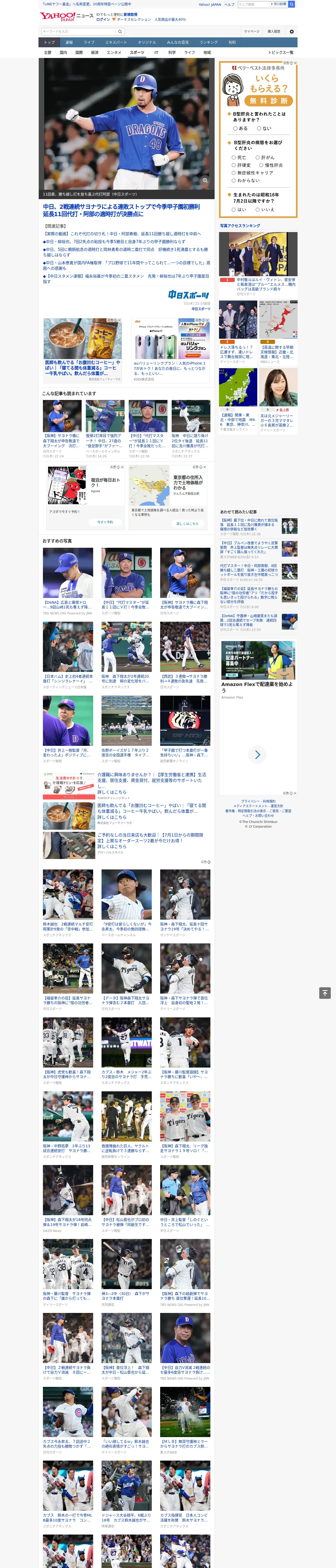Show next Amazon Flex ad slide
Viewport: 336px width, 1568px height.
click(x=257, y=754)
